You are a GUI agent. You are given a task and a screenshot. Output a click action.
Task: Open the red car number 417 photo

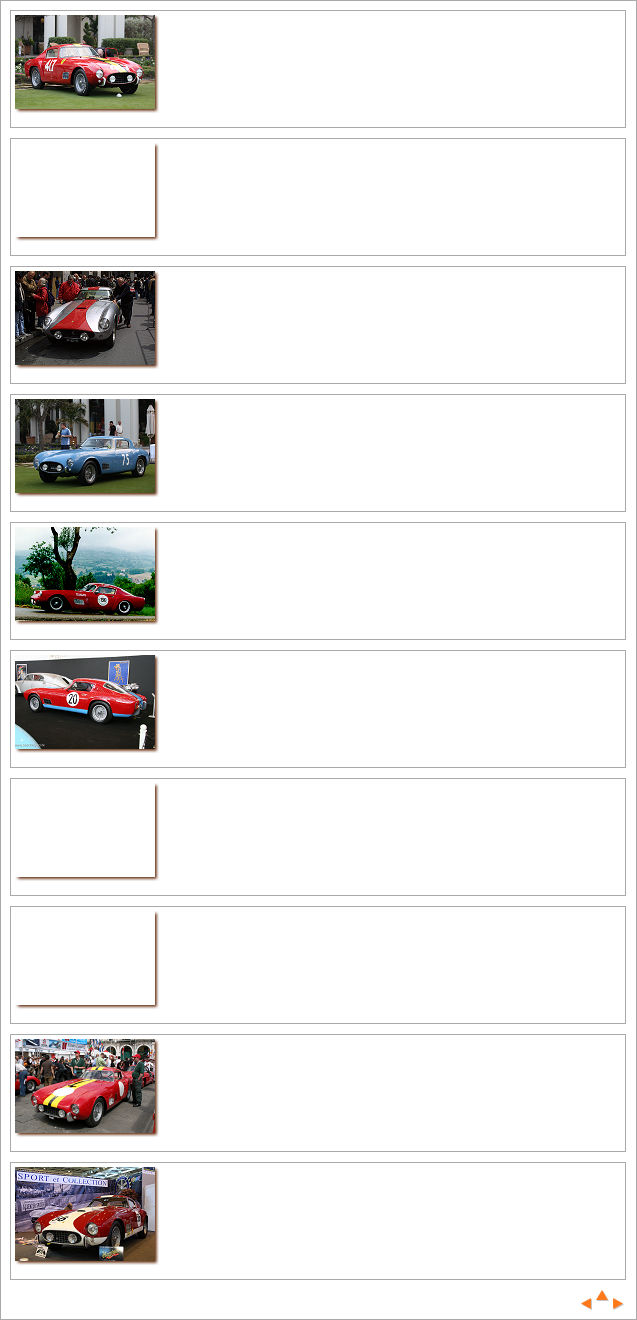point(85,62)
